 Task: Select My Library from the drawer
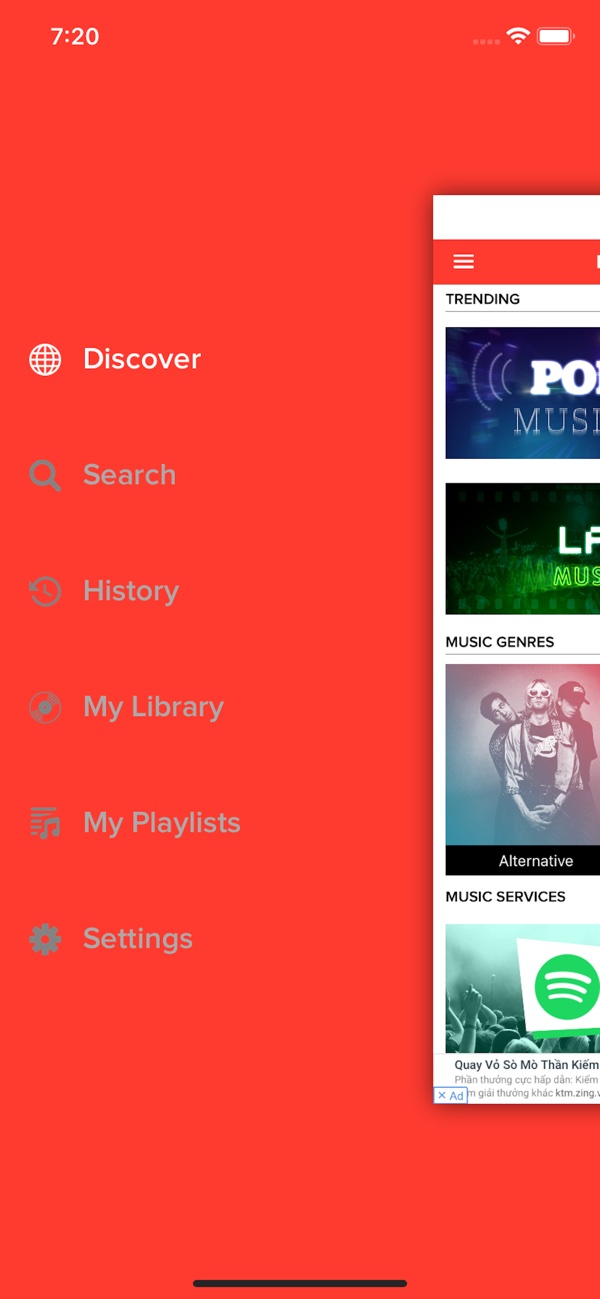coord(152,707)
